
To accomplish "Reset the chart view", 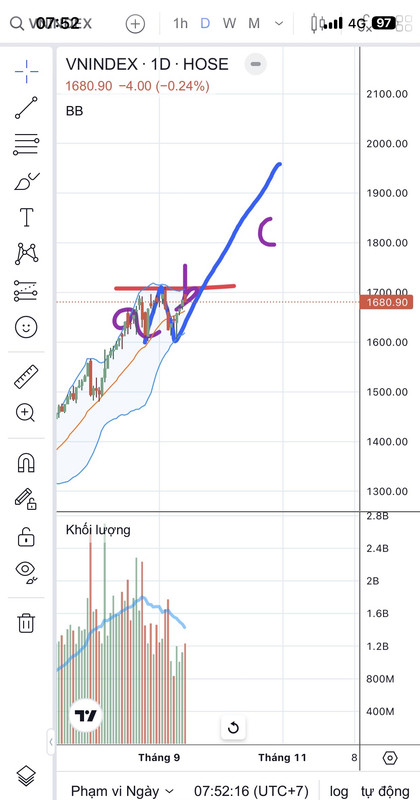I will tap(233, 728).
